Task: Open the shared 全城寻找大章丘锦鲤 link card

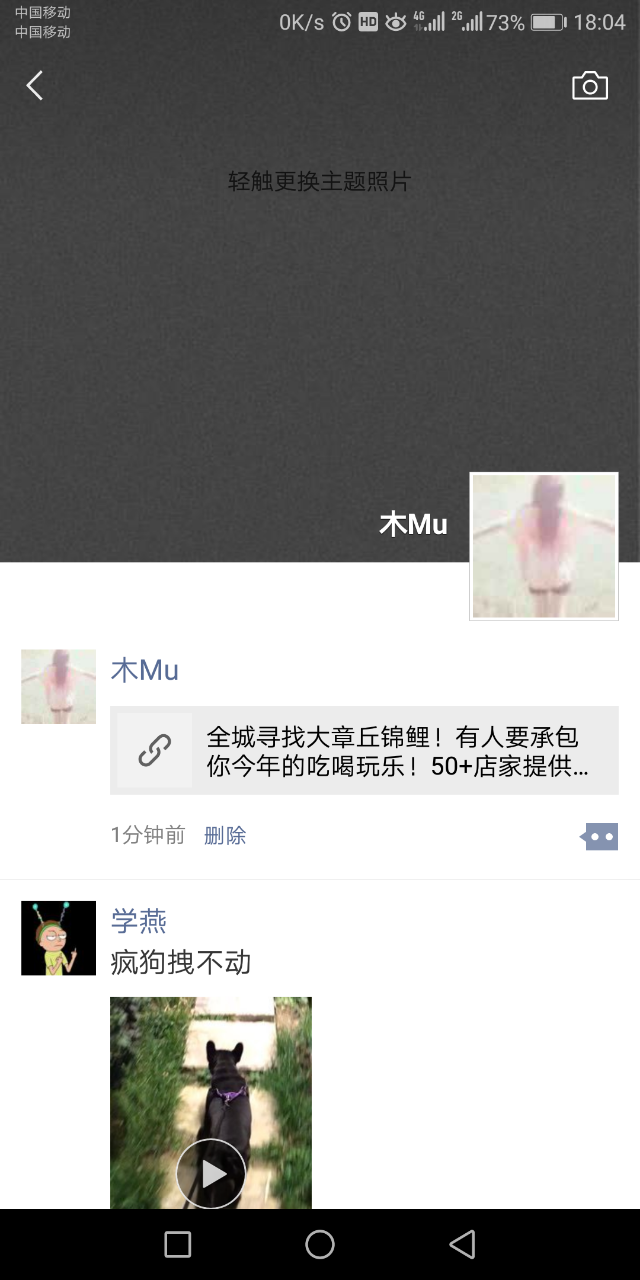Action: (x=364, y=751)
